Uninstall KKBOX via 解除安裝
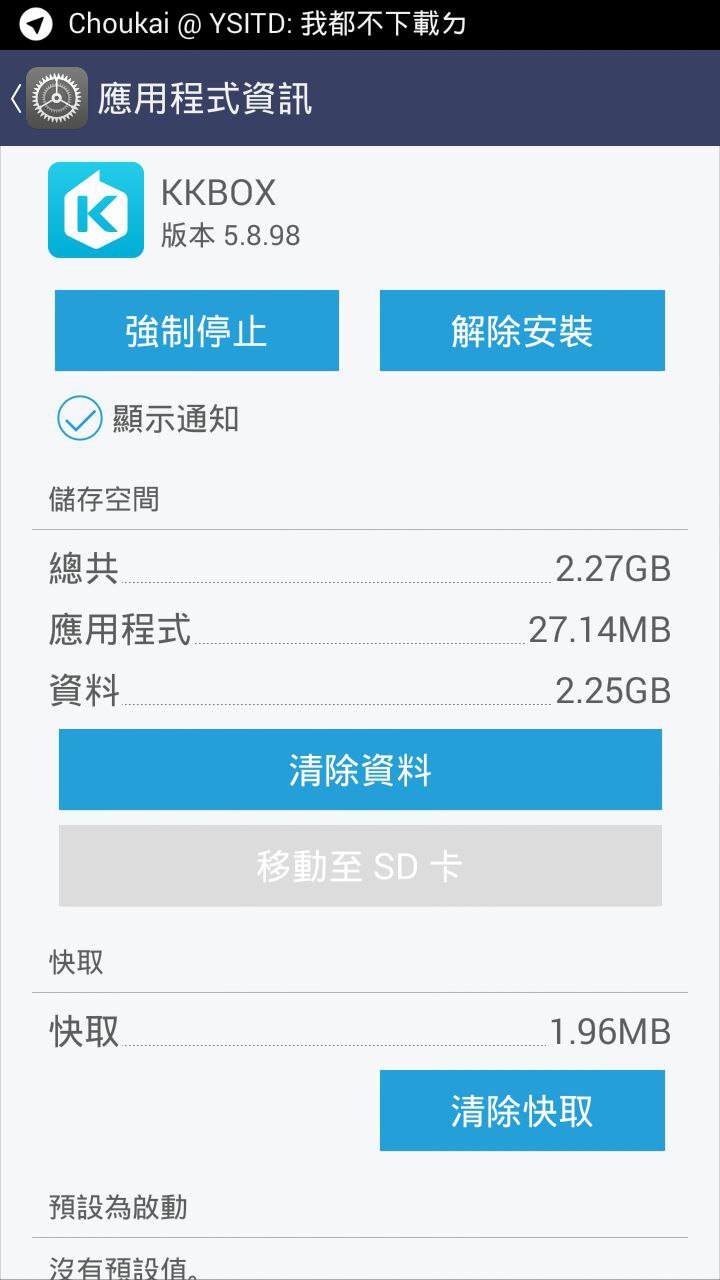The width and height of the screenshot is (720, 1280). [x=522, y=331]
